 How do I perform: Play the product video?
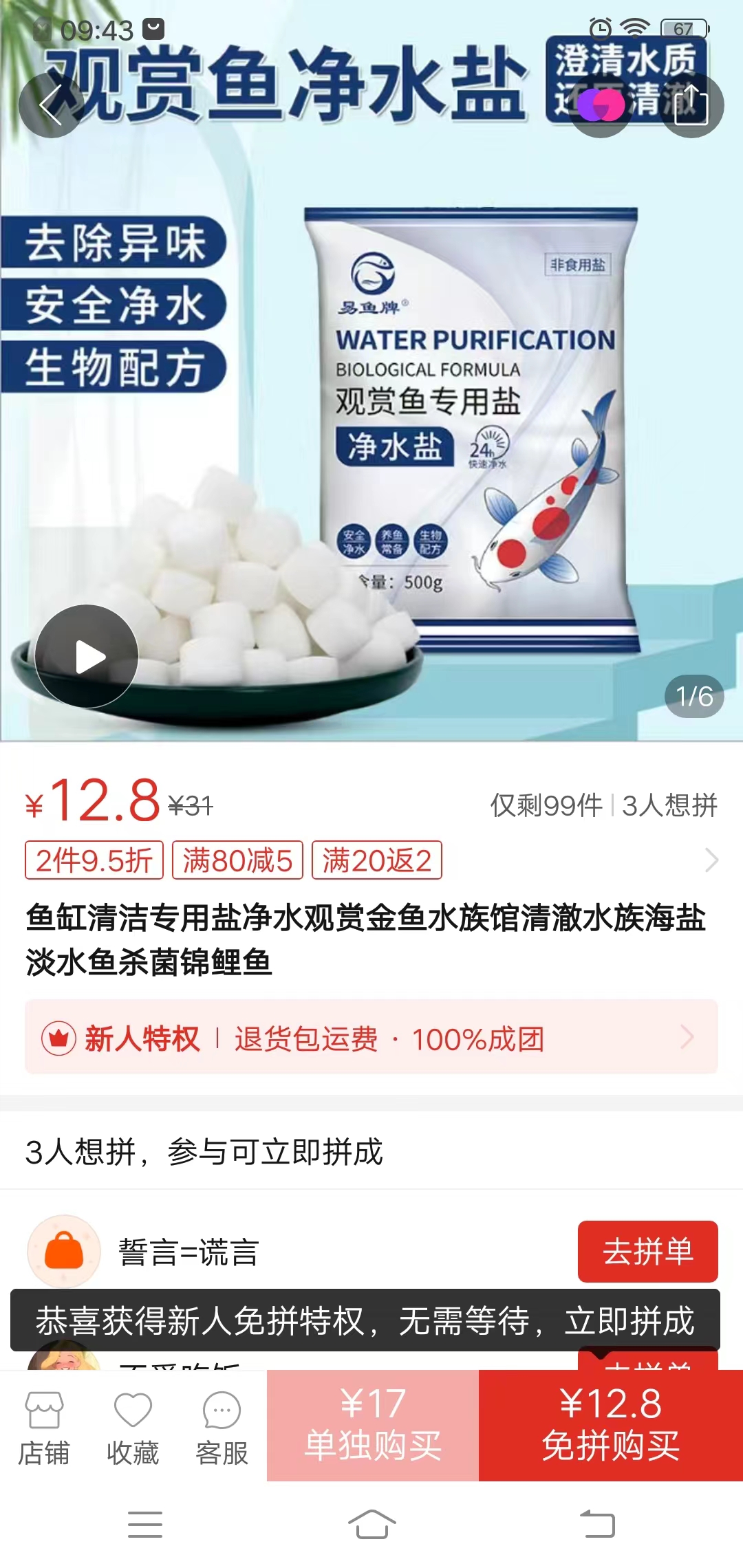pos(87,656)
